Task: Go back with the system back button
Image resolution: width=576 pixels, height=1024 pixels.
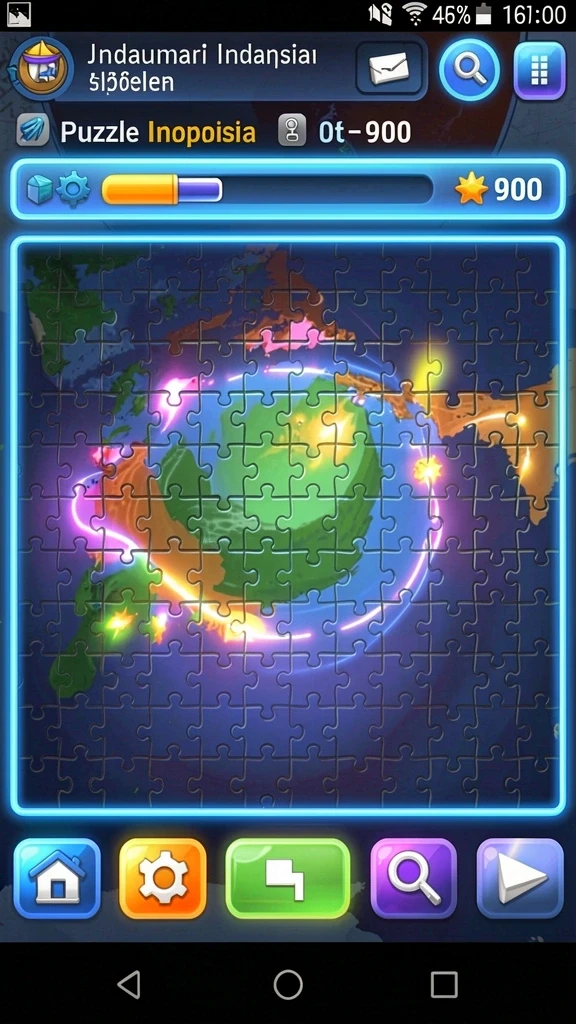Action: click(129, 984)
